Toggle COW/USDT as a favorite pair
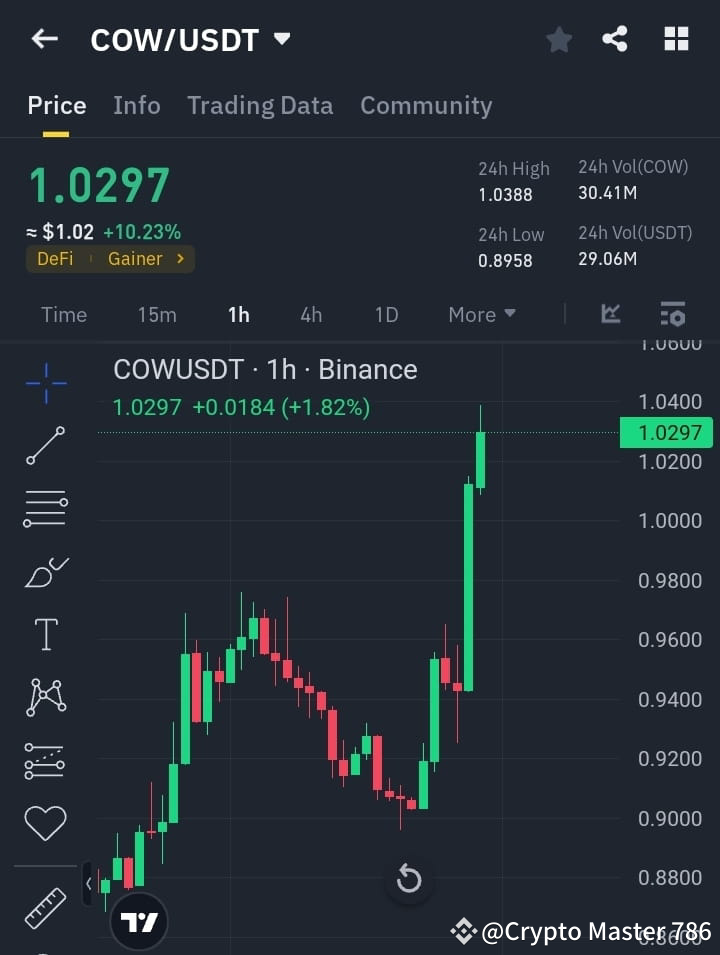The image size is (720, 955). point(558,39)
